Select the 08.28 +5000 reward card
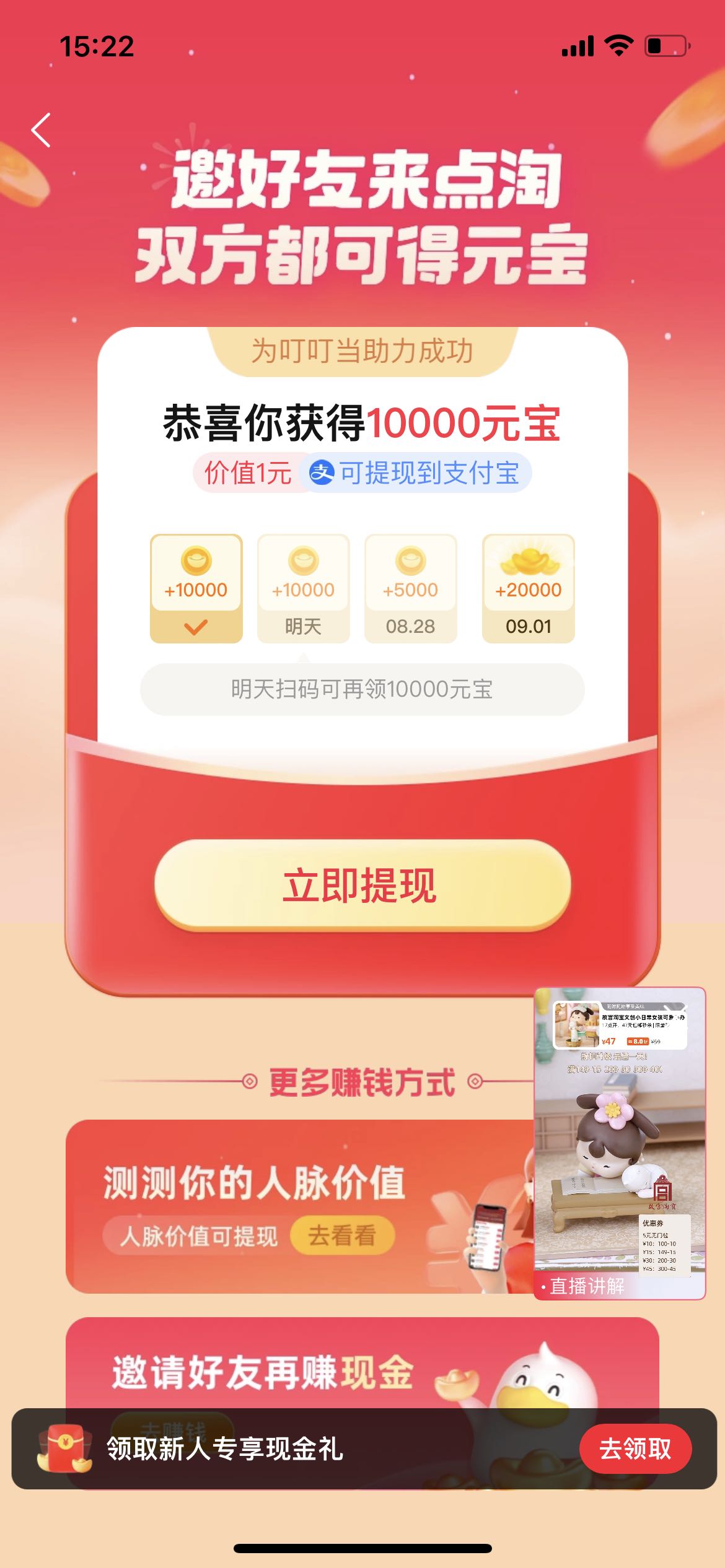The image size is (725, 1568). pos(410,588)
